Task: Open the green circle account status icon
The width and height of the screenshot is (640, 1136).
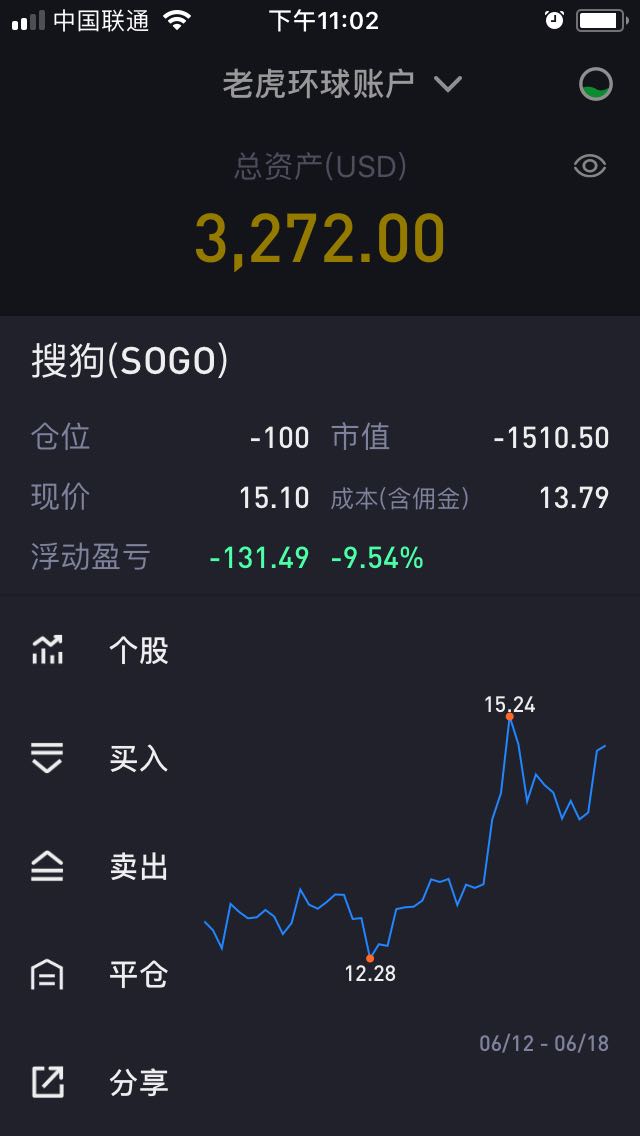Action: 596,84
